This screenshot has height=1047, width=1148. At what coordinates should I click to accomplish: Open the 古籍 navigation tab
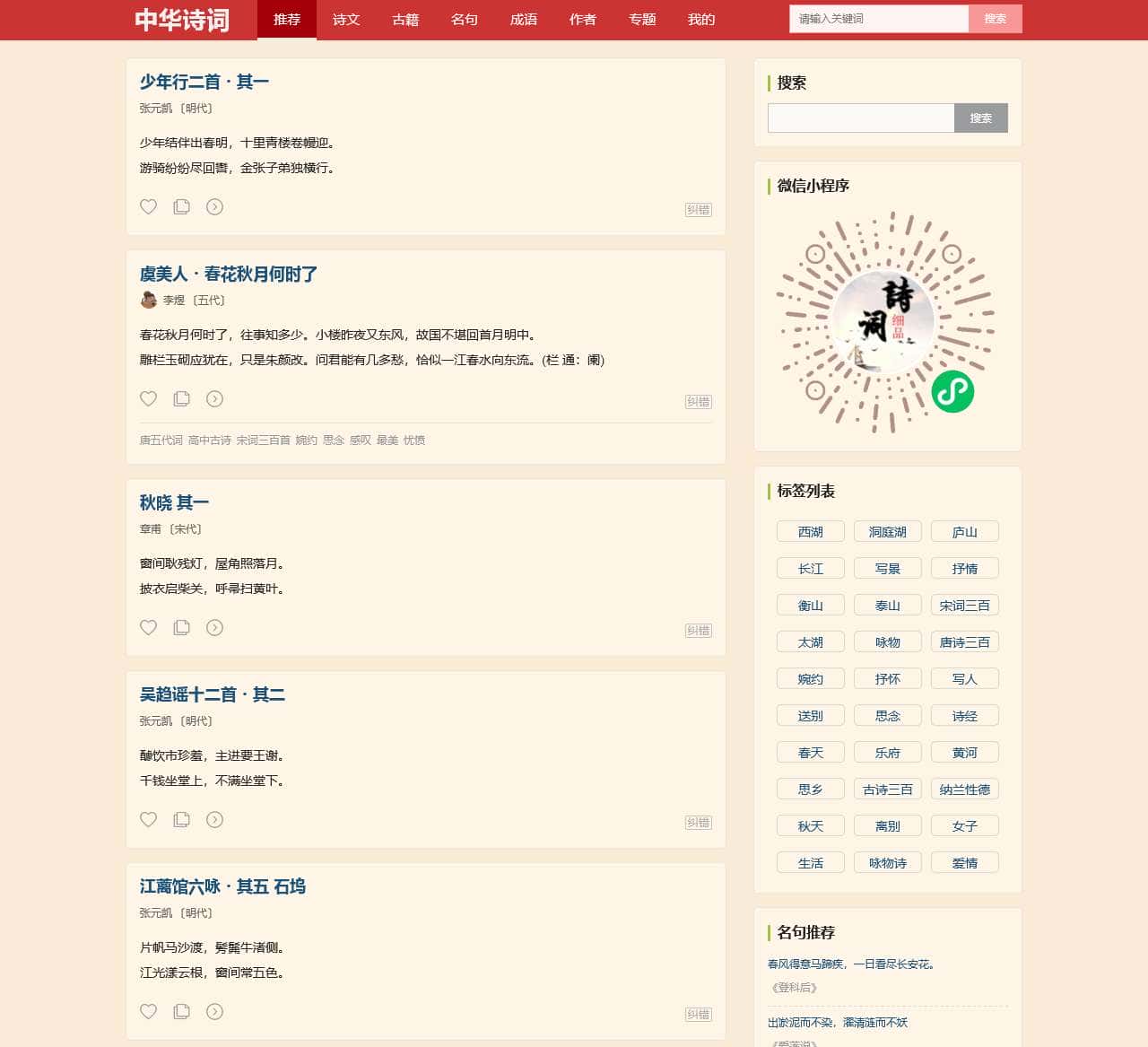tap(405, 20)
